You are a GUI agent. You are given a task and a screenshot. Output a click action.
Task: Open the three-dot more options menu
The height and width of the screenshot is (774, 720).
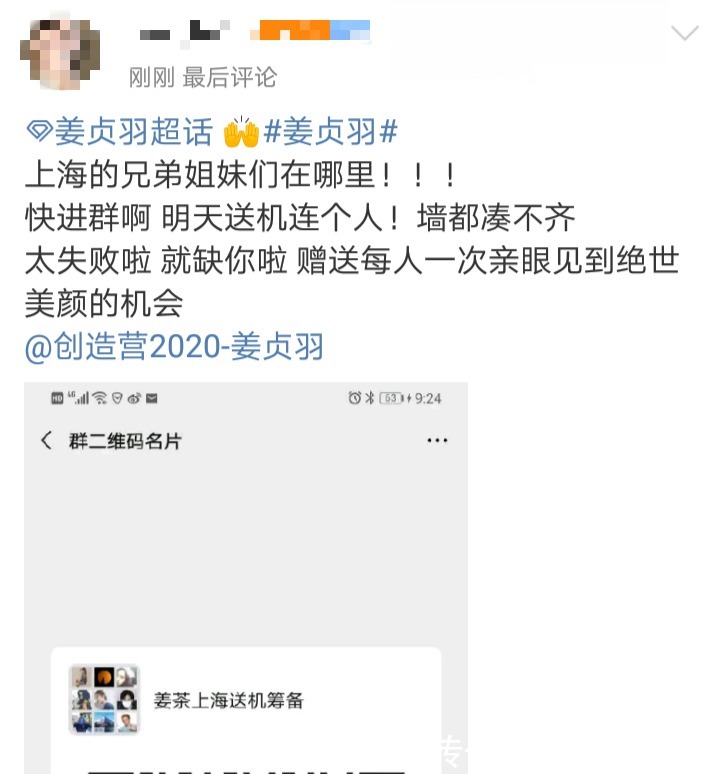(435, 438)
